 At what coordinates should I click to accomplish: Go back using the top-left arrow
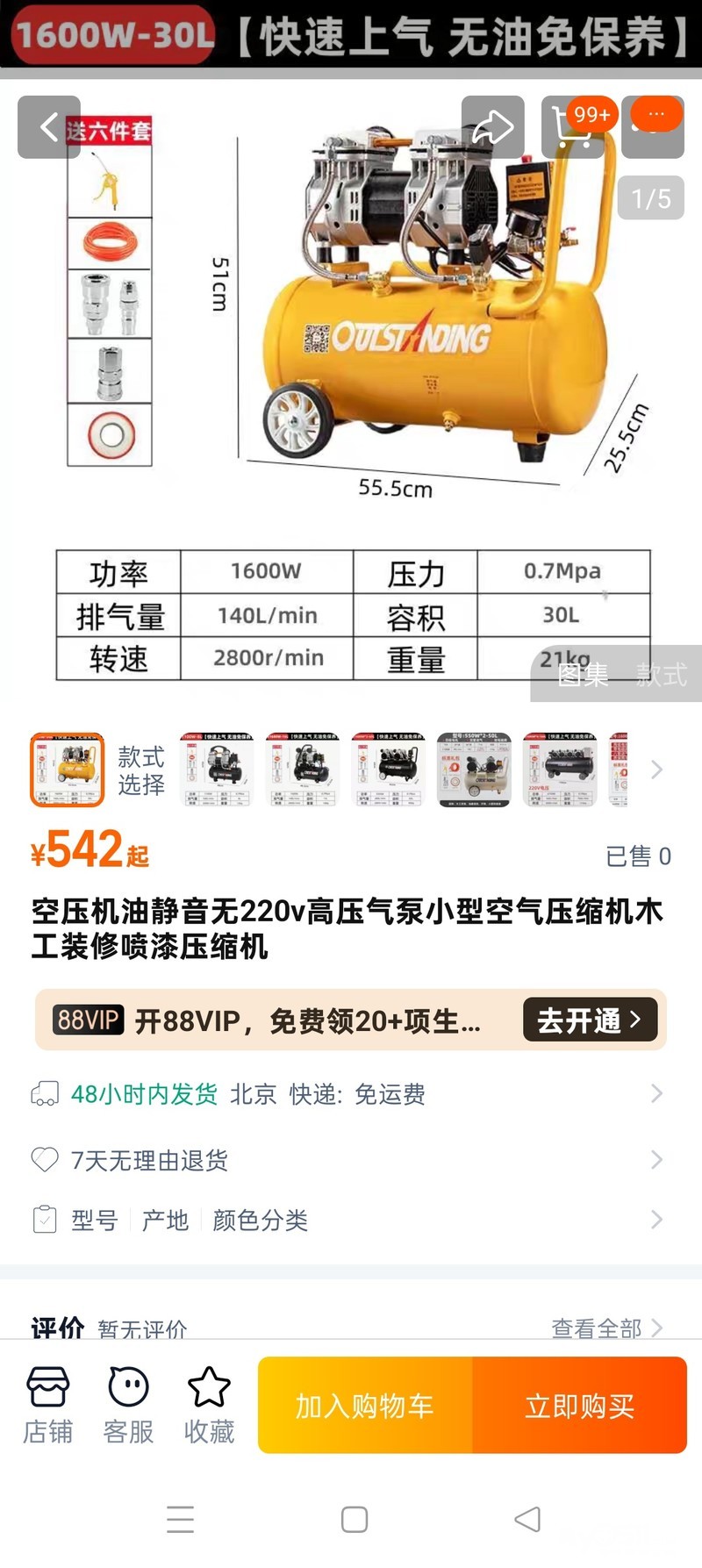(49, 127)
